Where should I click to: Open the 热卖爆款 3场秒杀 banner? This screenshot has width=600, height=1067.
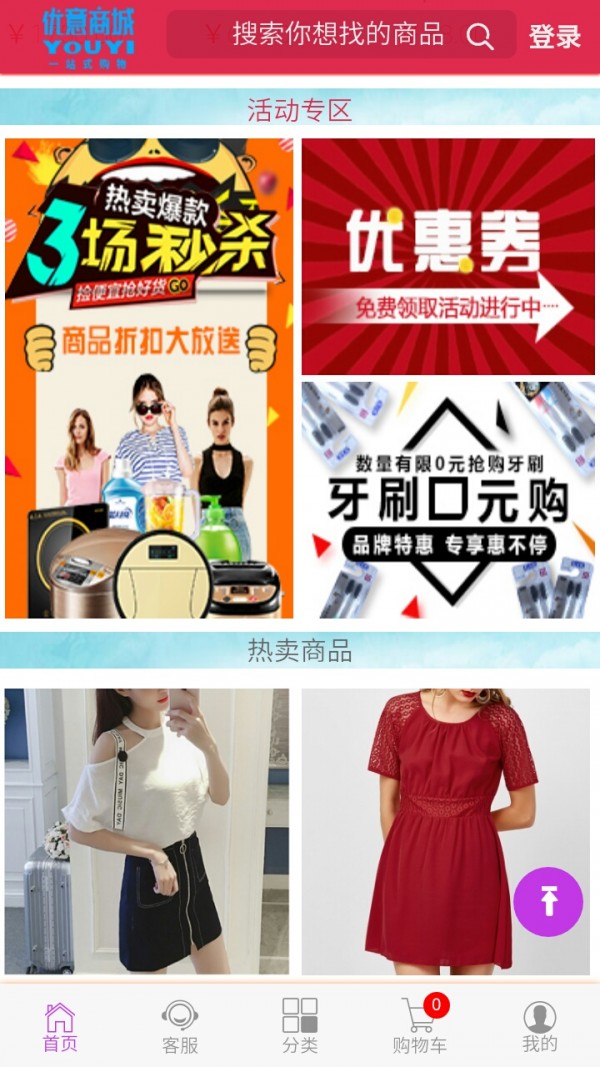[x=149, y=378]
